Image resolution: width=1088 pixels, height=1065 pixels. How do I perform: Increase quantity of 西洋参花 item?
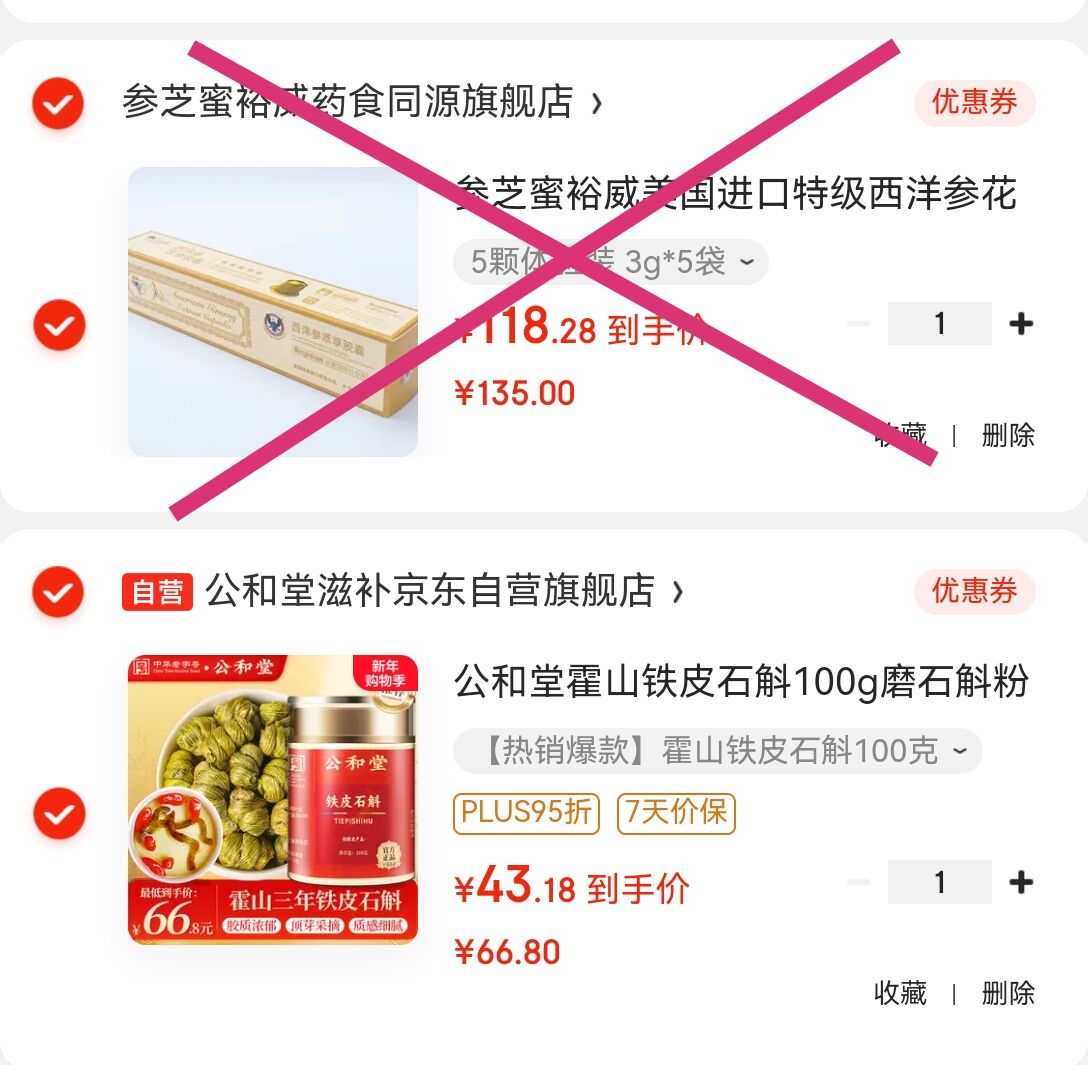(x=1020, y=324)
